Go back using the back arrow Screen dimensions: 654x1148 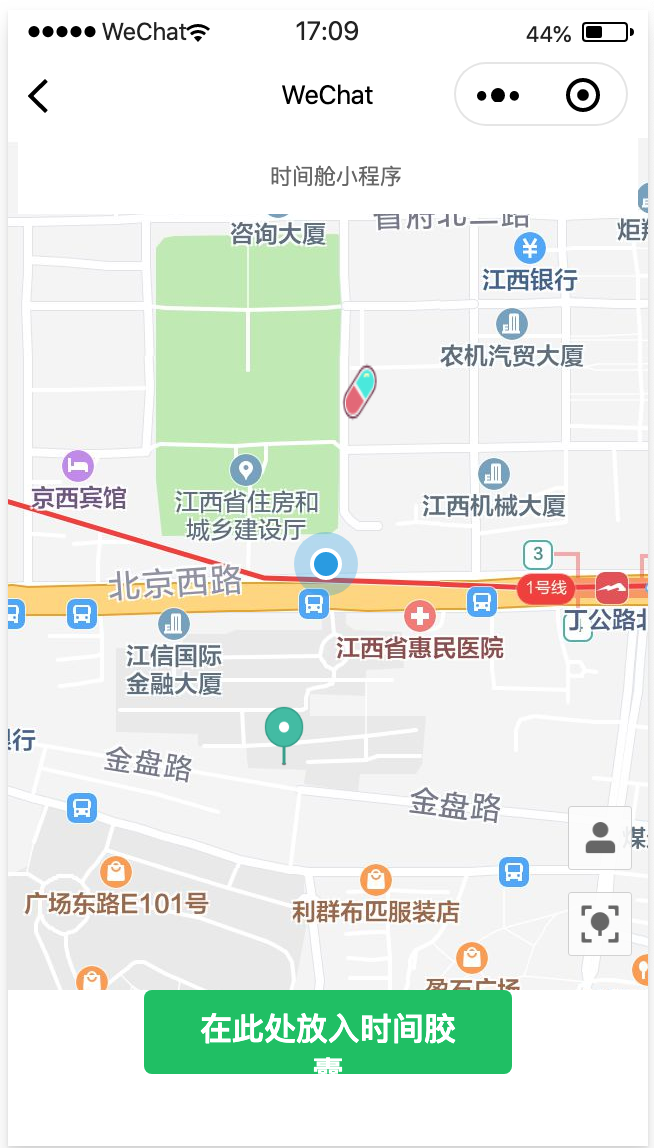(x=38, y=96)
